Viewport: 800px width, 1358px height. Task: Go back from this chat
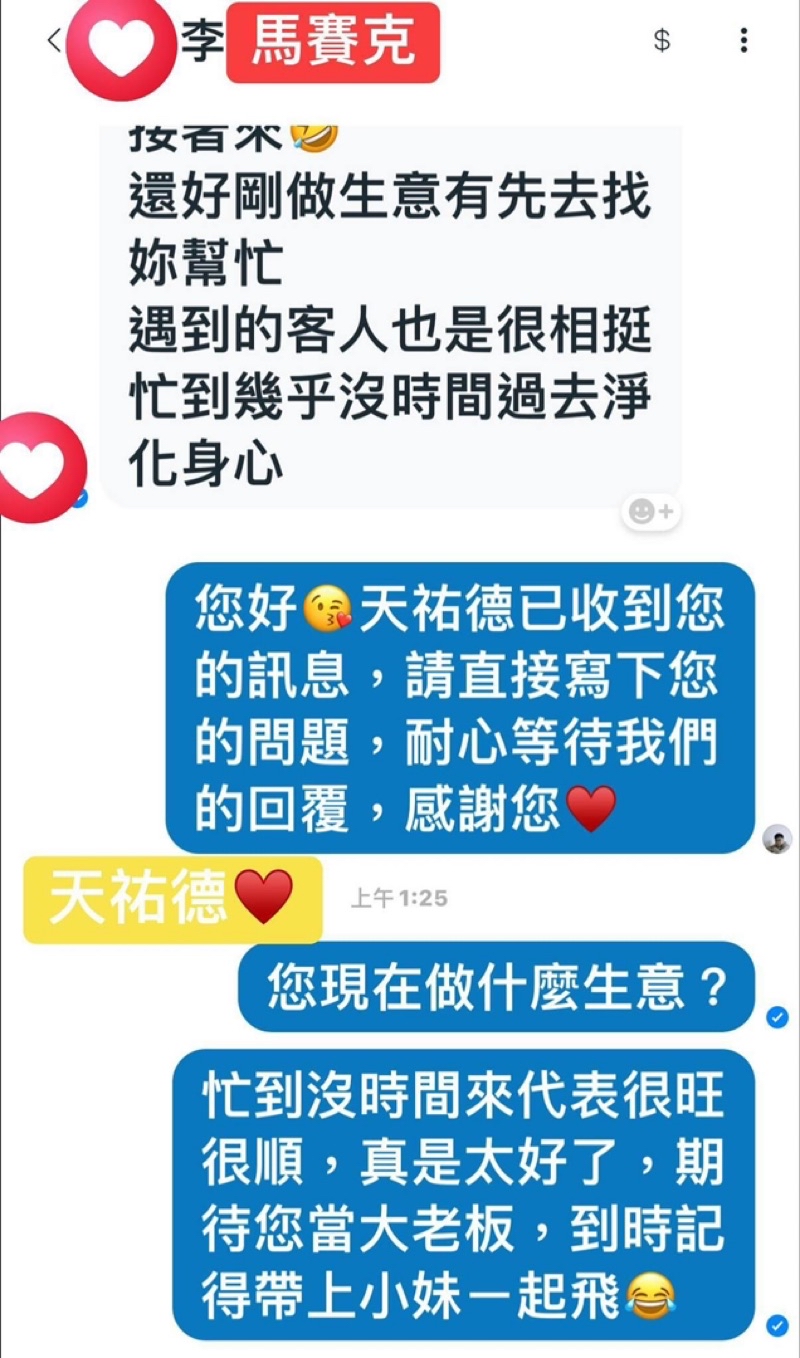pos(54,41)
